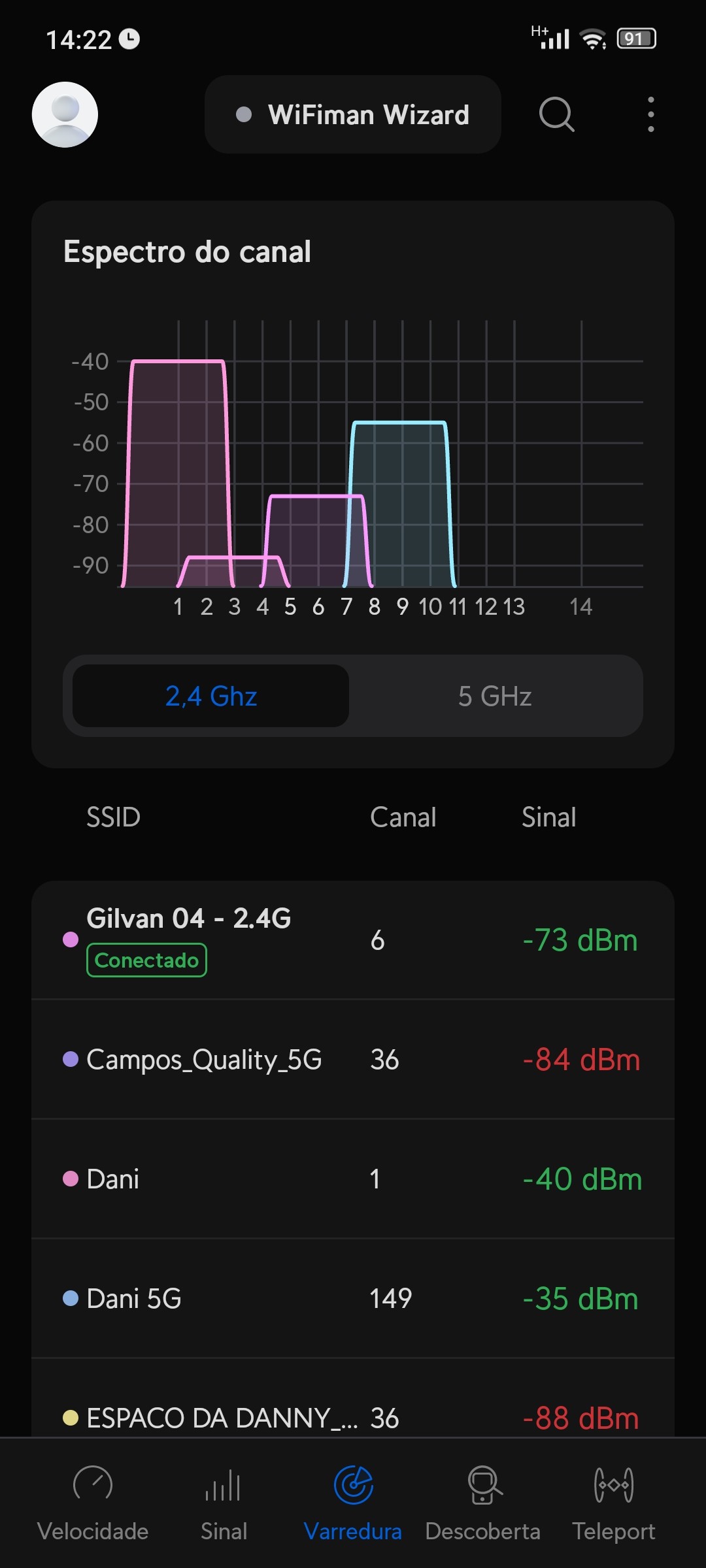Screen dimensions: 706x1568
Task: Open the three-dot overflow menu
Action: tap(650, 114)
